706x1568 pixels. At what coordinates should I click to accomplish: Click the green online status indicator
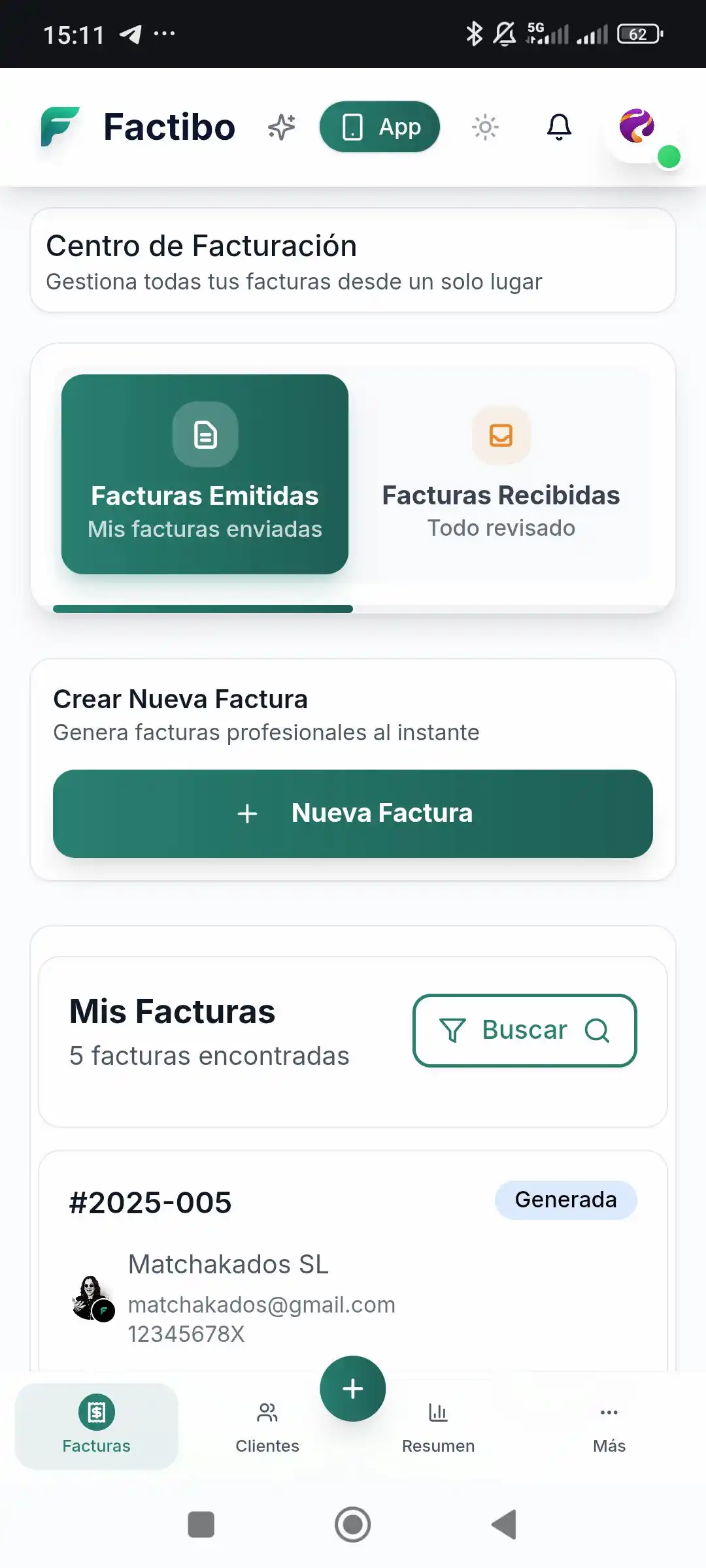coord(669,156)
